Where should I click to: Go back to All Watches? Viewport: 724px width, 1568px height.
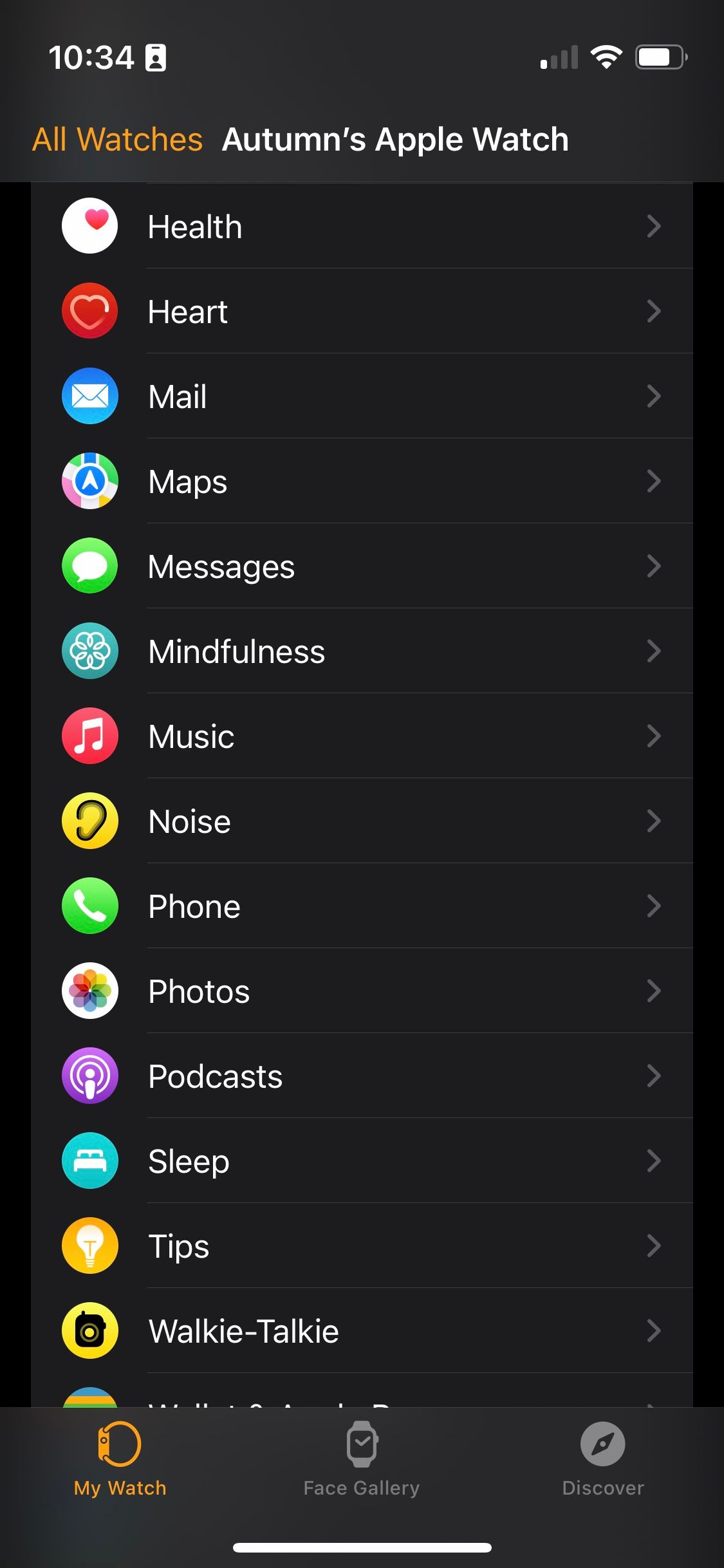click(117, 140)
